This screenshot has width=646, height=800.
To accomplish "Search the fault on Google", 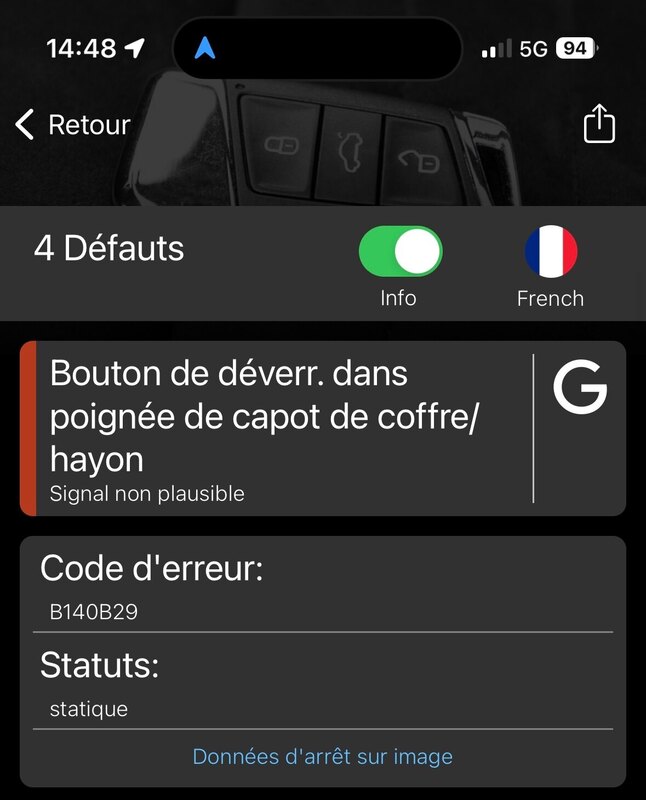I will click(580, 387).
